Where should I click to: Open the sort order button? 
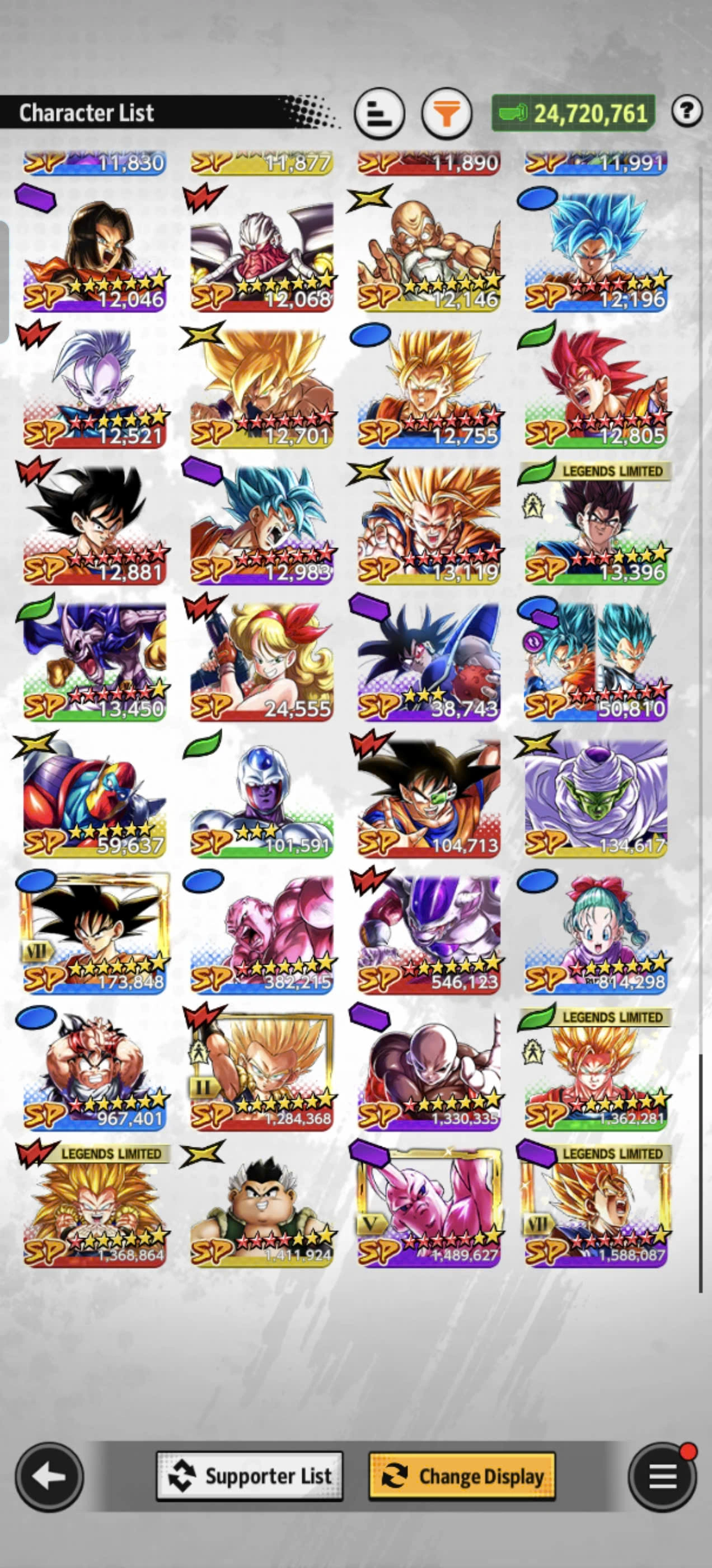(x=379, y=113)
